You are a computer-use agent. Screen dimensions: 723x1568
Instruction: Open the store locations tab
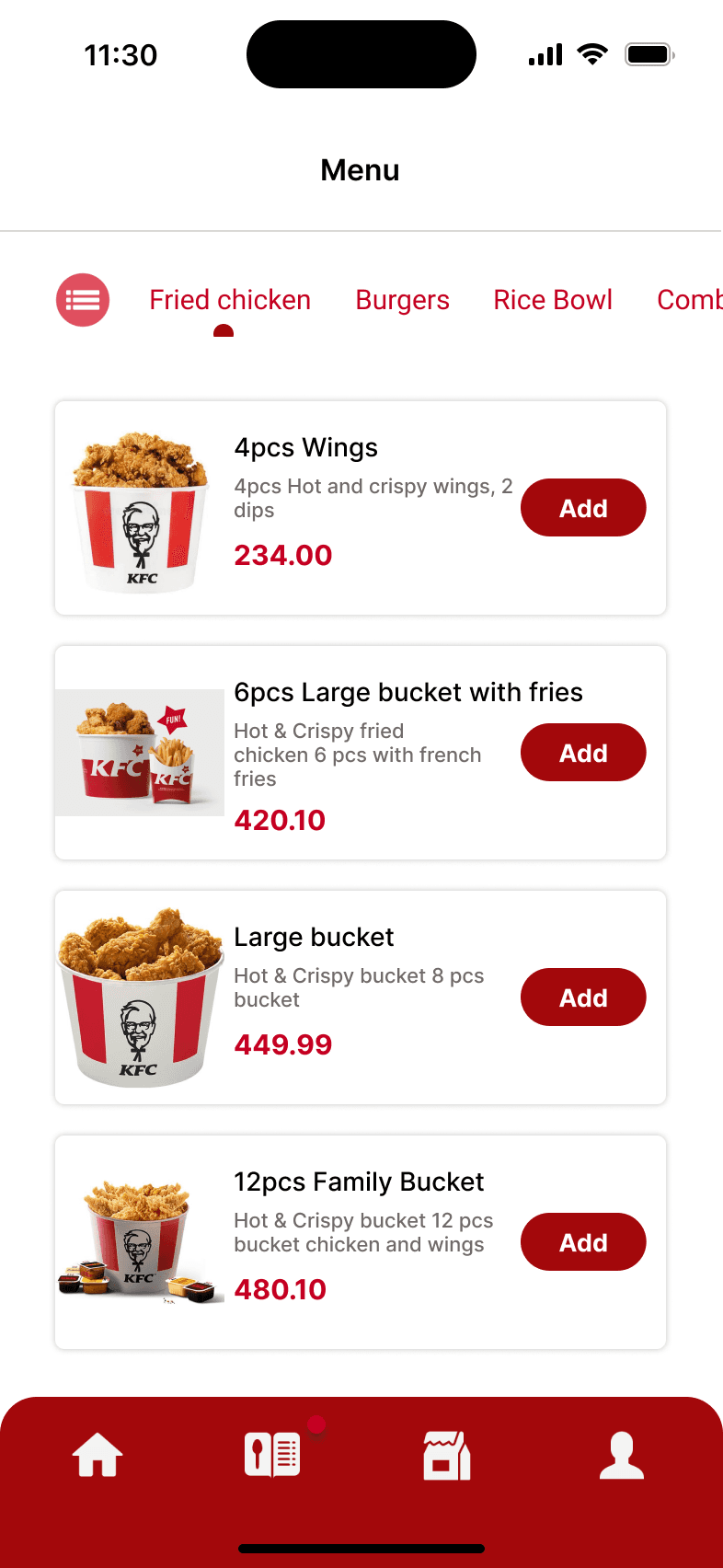447,1456
